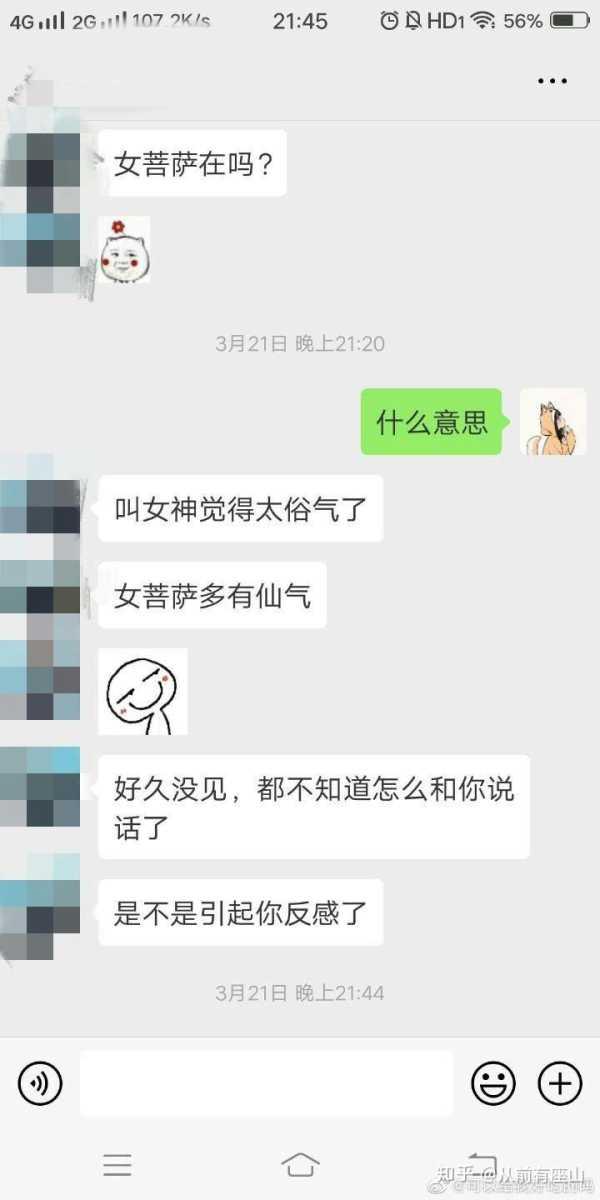Image resolution: width=600 pixels, height=1200 pixels.
Task: Open the system navigation menu button
Action: (x=118, y=1165)
